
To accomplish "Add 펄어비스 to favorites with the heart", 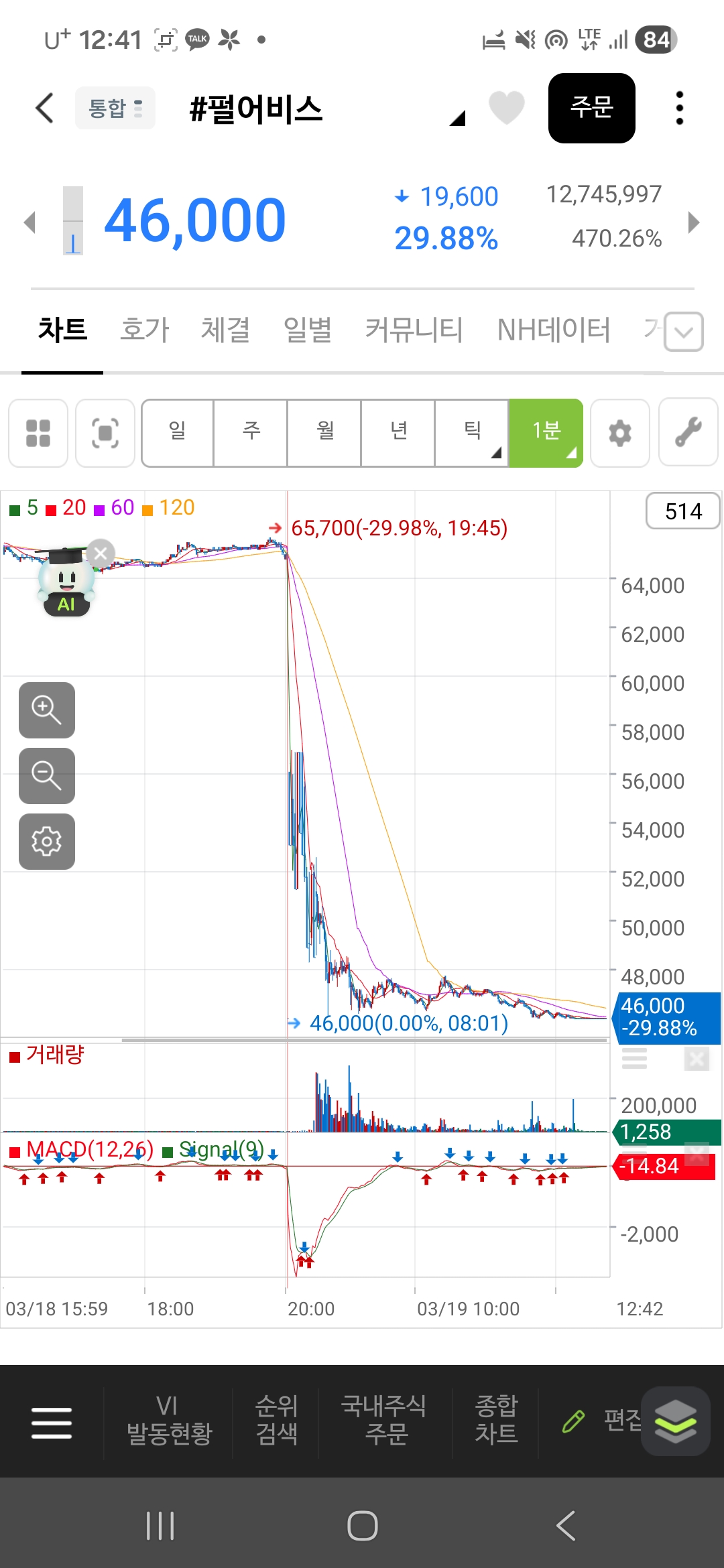I will tap(506, 107).
